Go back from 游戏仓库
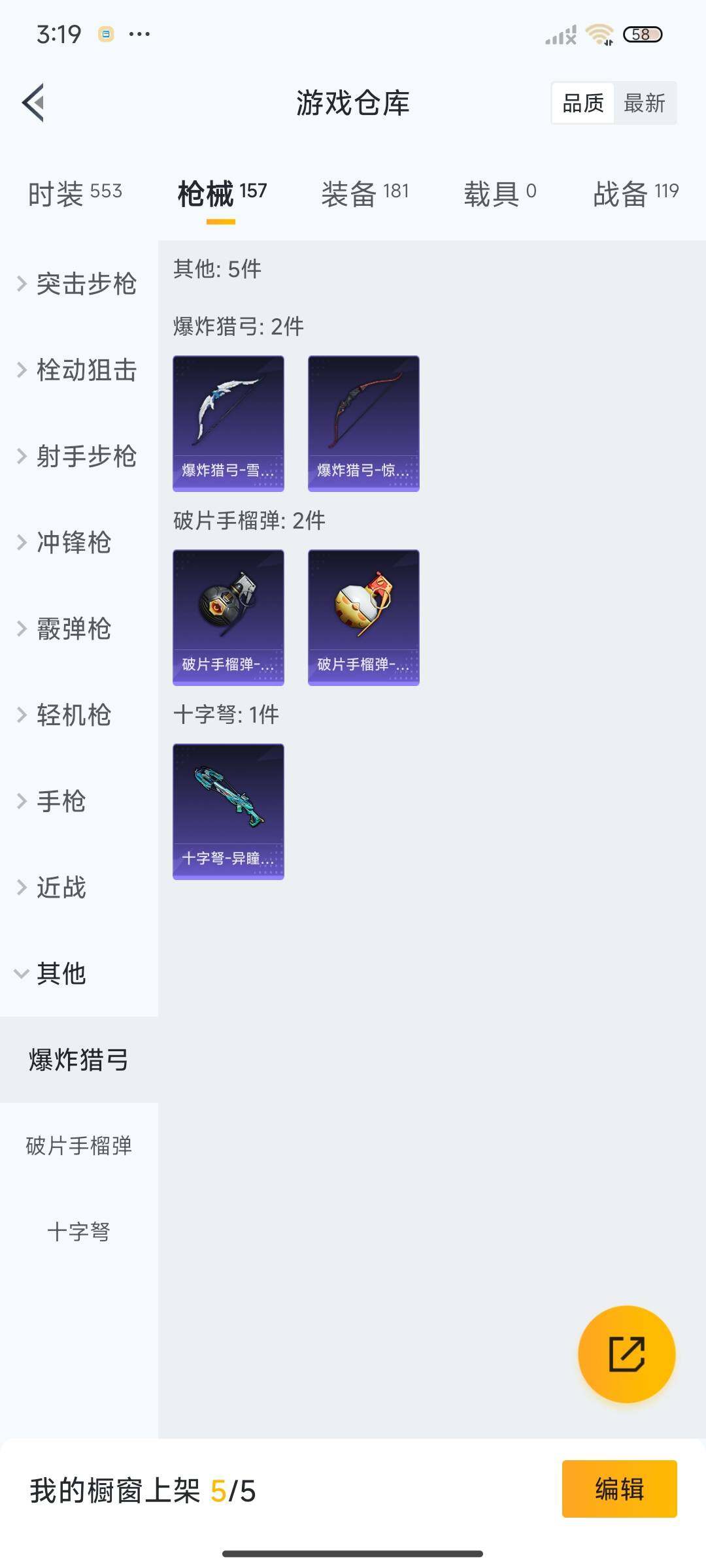This screenshot has width=706, height=1568. [x=34, y=103]
